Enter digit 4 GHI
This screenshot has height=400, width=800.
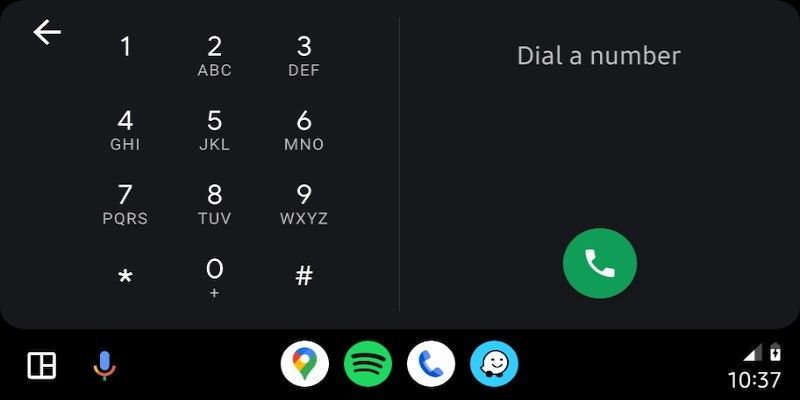(125, 130)
